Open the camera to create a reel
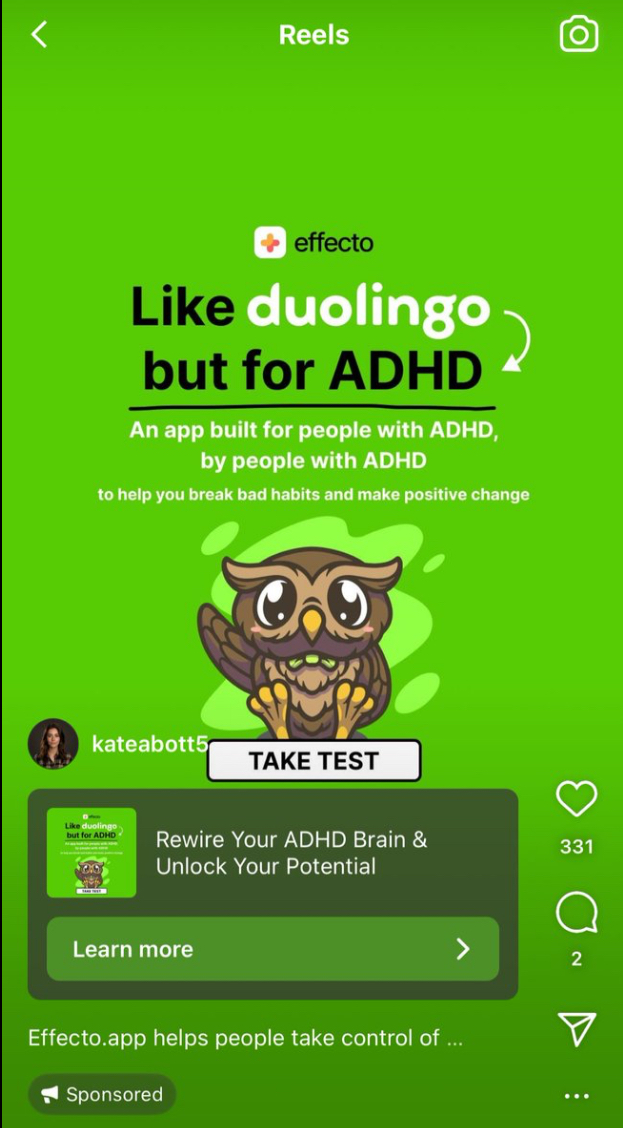The image size is (623, 1128). pos(578,35)
